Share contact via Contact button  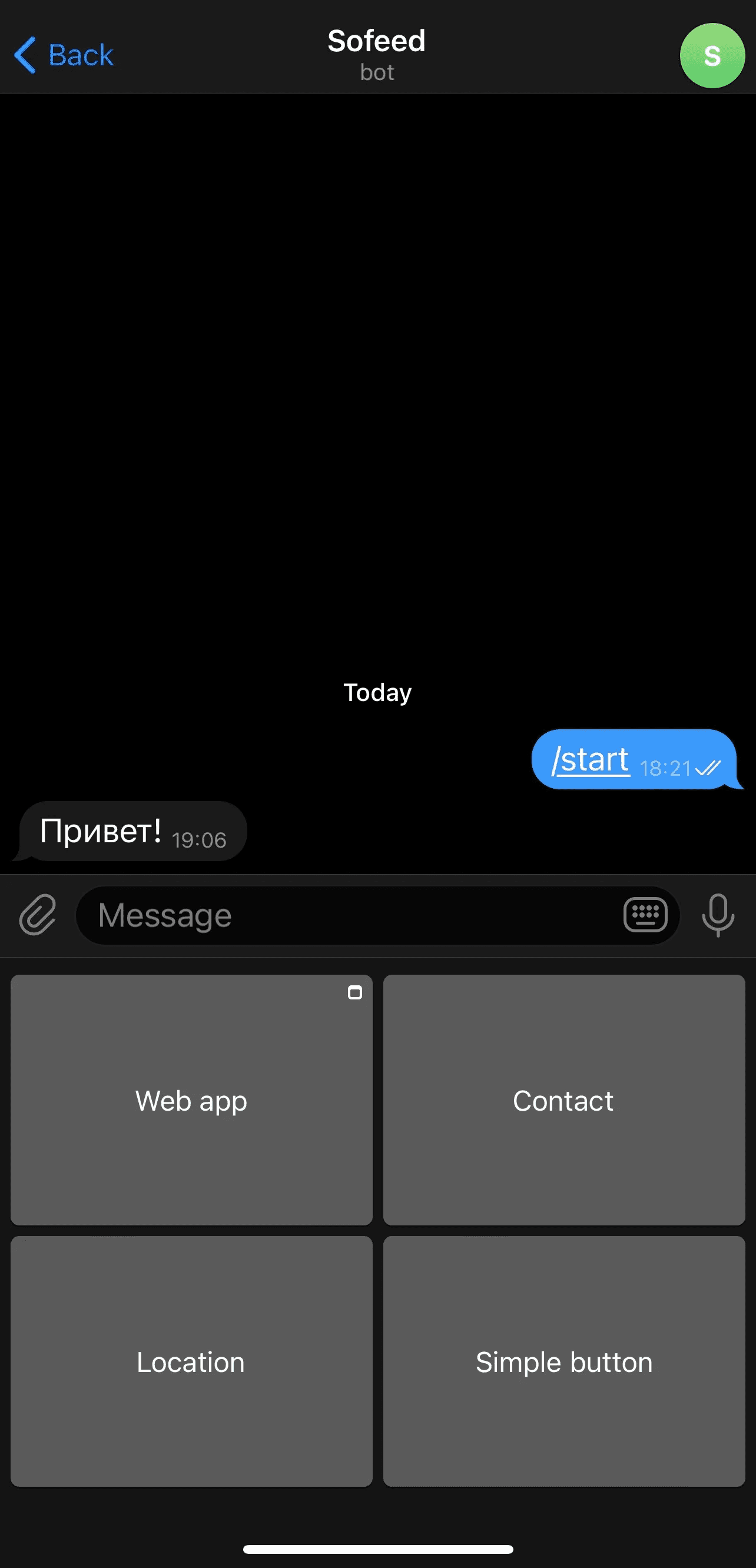tap(563, 1100)
